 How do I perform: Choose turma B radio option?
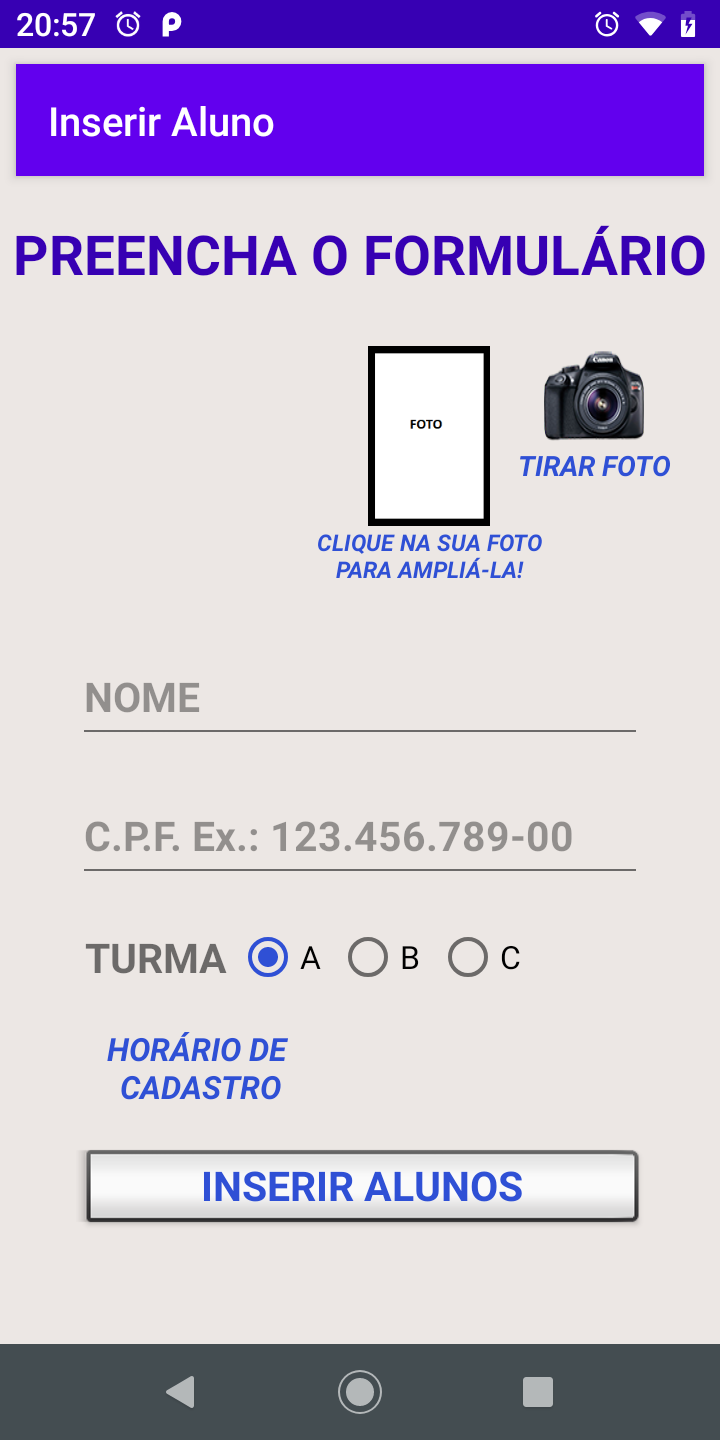pyautogui.click(x=384, y=958)
